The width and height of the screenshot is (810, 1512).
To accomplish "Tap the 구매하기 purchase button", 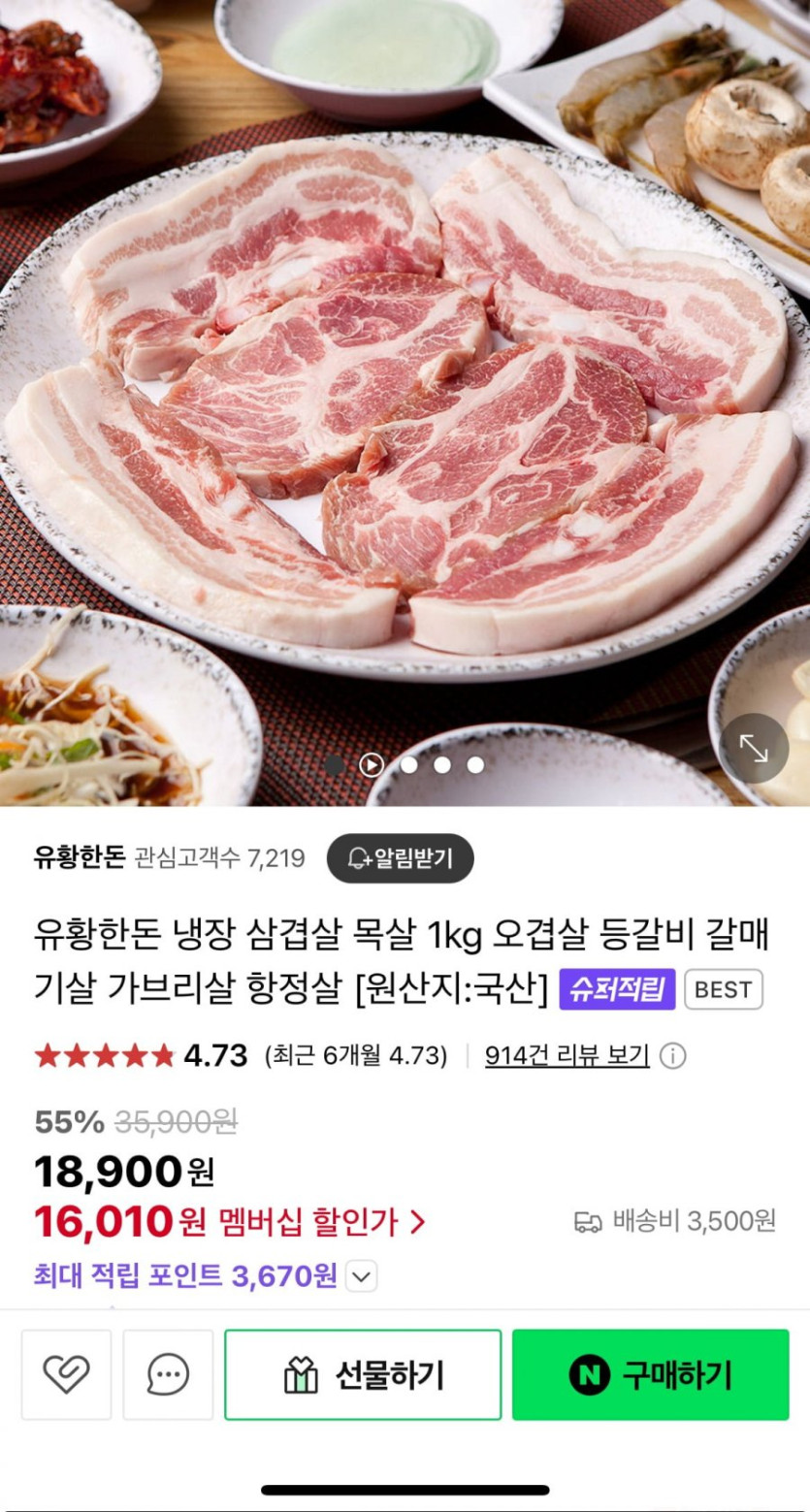I will click(650, 1374).
